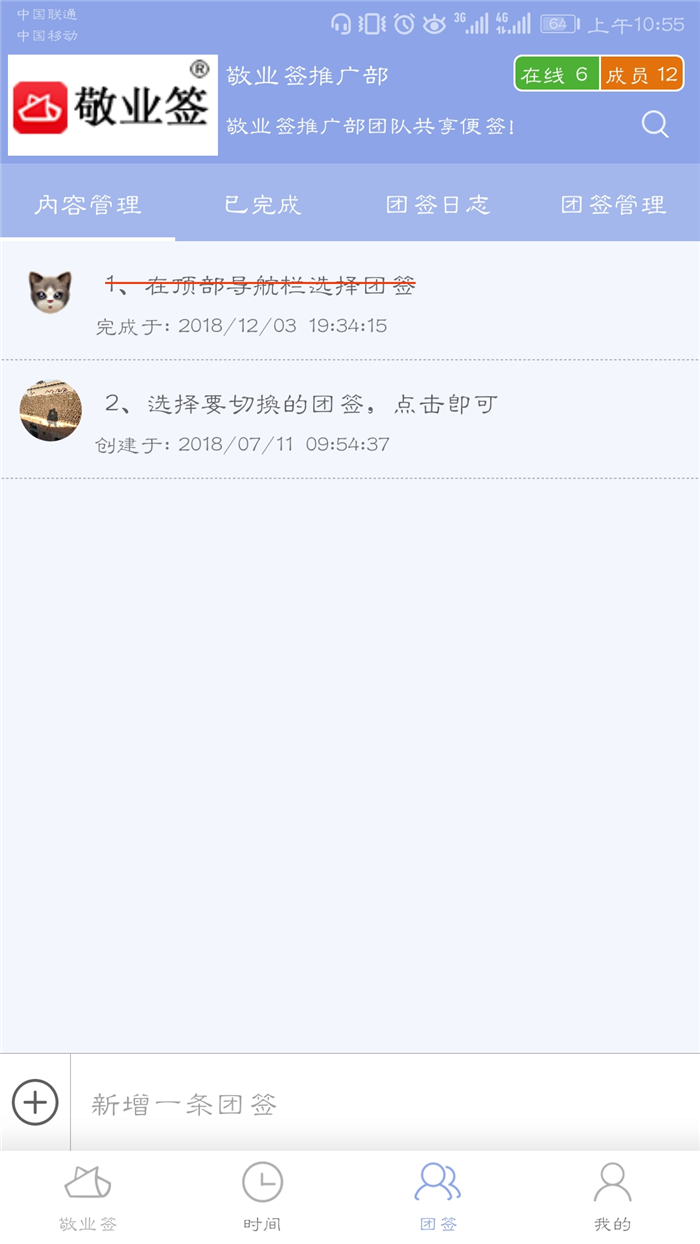Go to the 敬业签 bottom tab

(88, 1197)
